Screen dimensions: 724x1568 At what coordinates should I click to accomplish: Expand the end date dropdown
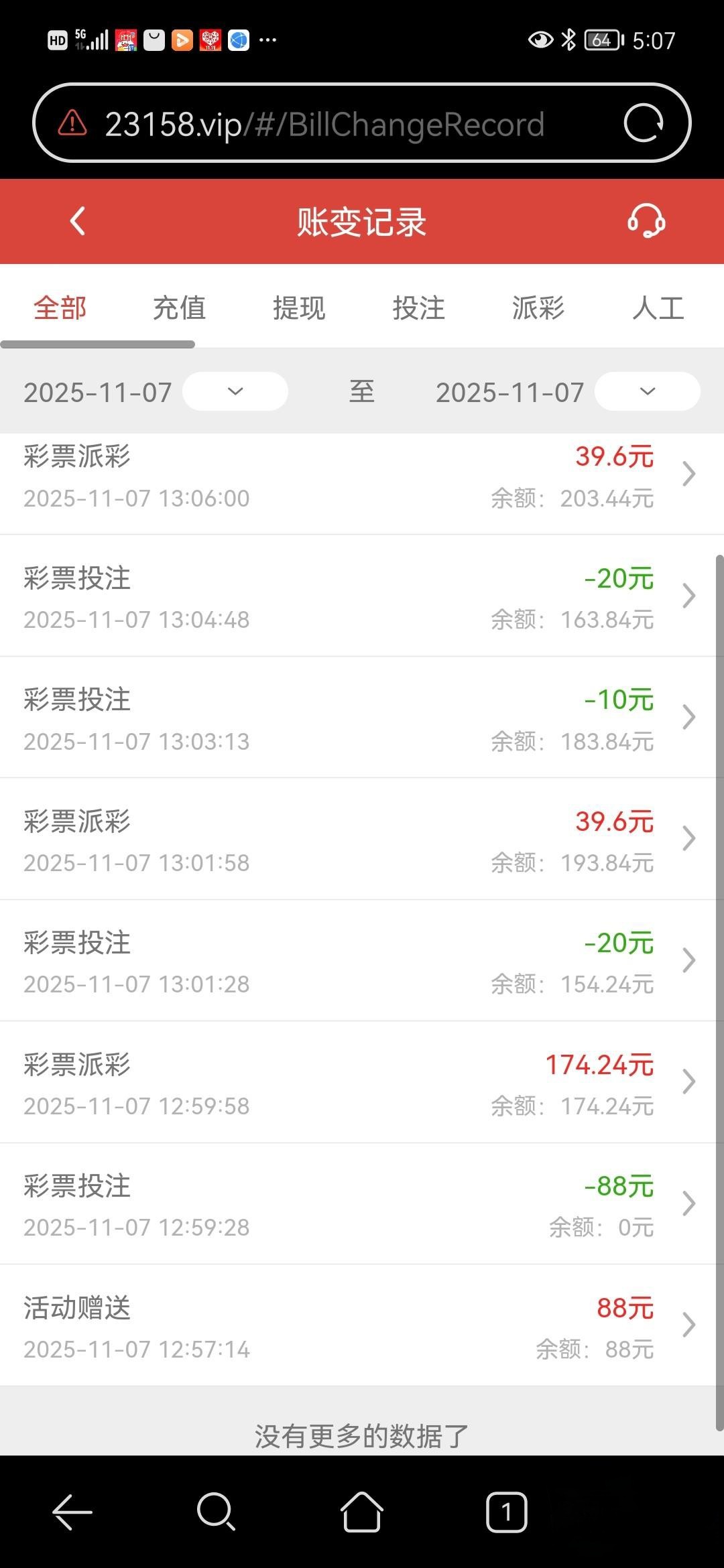click(647, 391)
